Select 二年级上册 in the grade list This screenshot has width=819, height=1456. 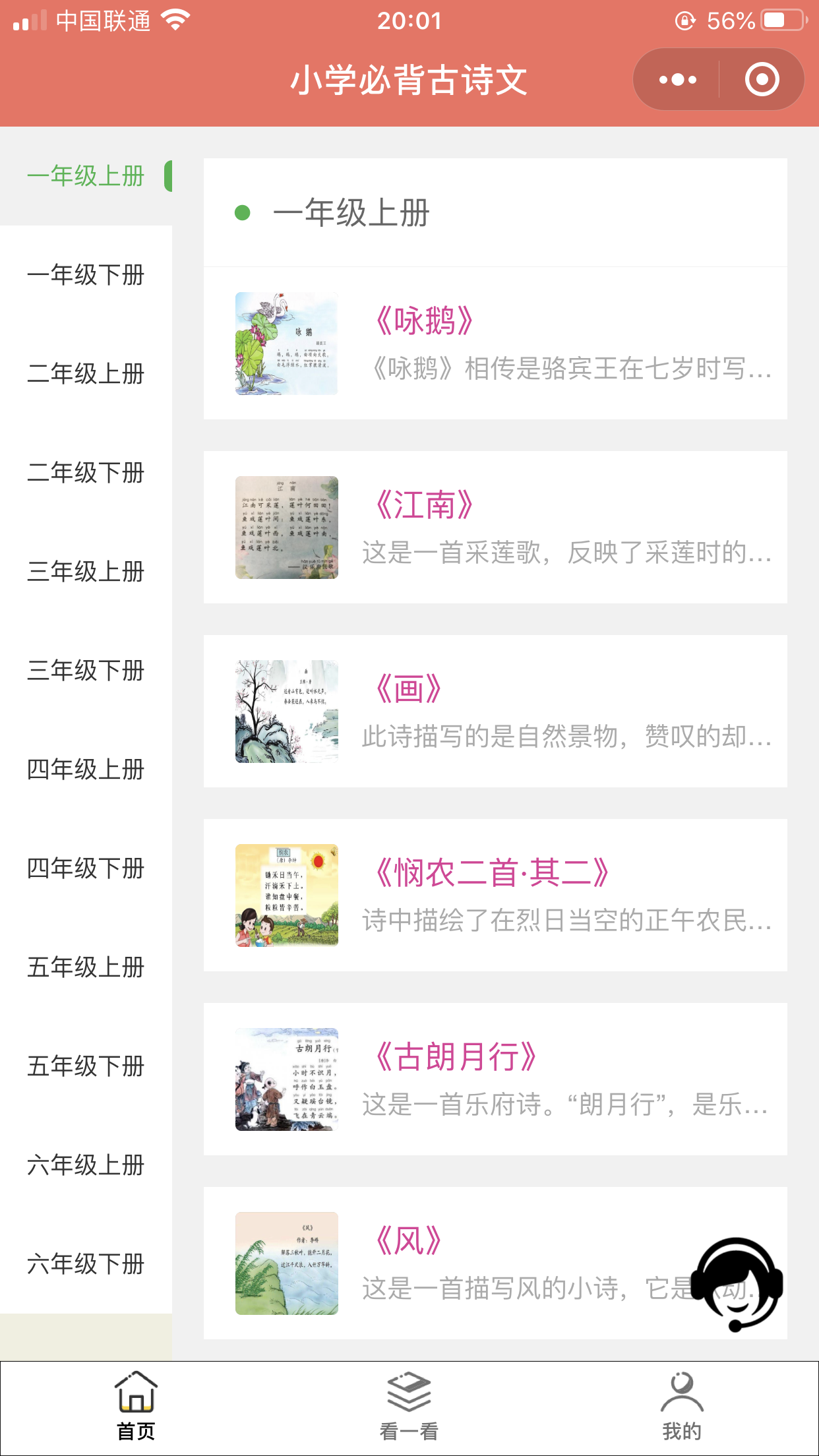pos(86,374)
